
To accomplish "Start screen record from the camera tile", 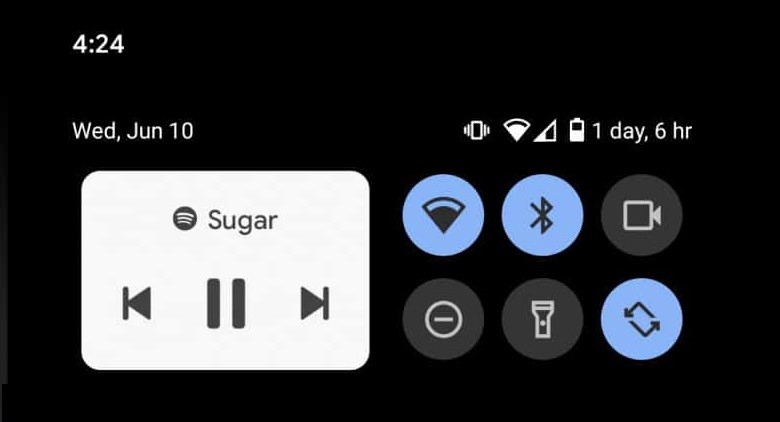I will click(641, 216).
